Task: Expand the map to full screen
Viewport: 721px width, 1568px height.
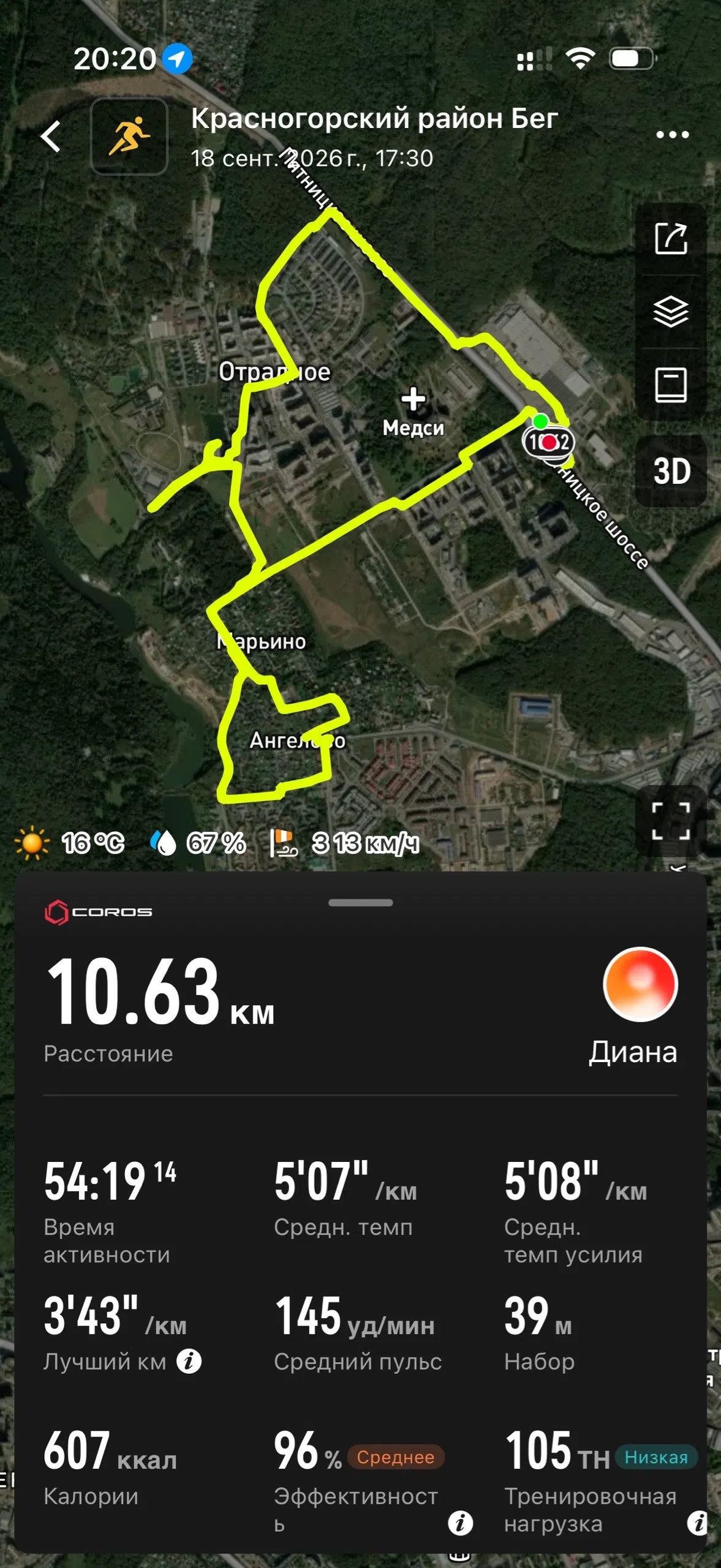Action: [671, 821]
